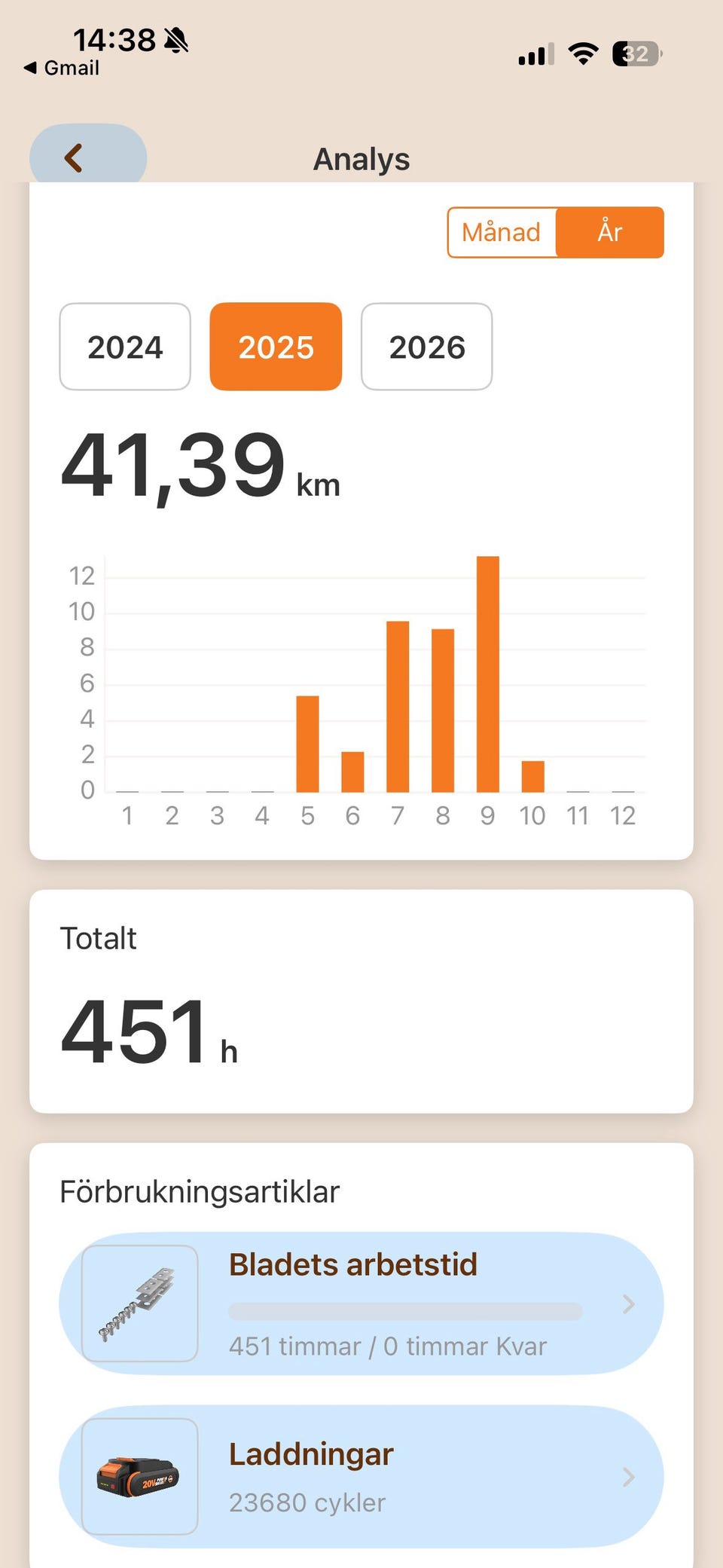Open Bladets arbetstid details

[x=361, y=1304]
